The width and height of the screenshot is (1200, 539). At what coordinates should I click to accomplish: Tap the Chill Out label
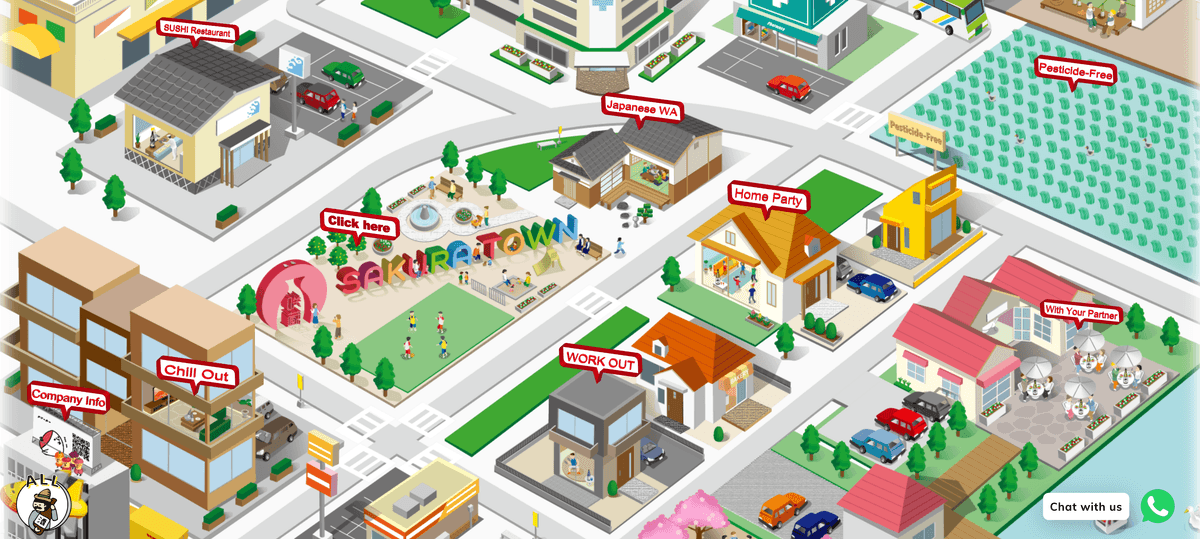coord(197,373)
